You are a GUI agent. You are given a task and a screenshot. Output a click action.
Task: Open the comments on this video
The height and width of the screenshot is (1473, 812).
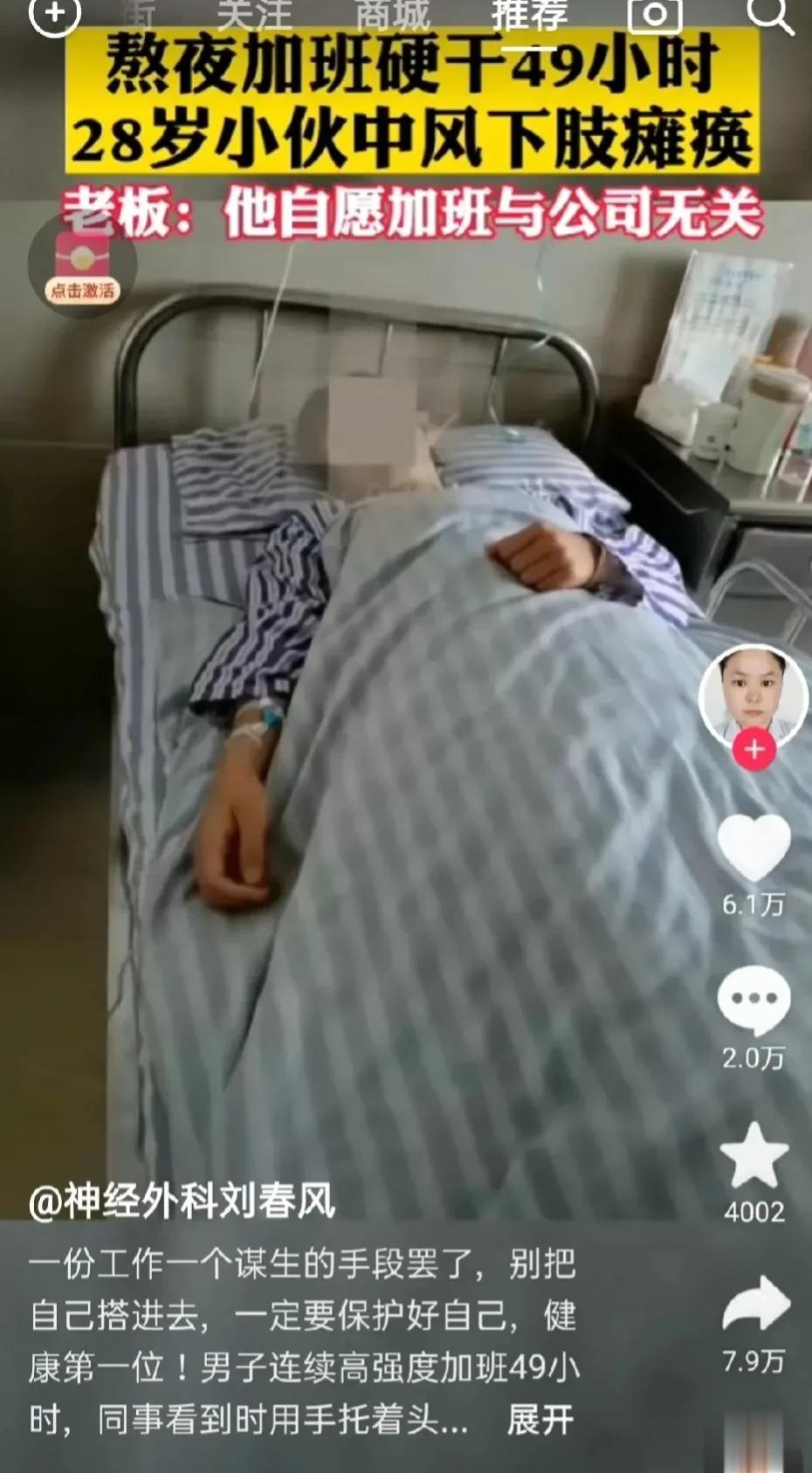coord(754,1002)
